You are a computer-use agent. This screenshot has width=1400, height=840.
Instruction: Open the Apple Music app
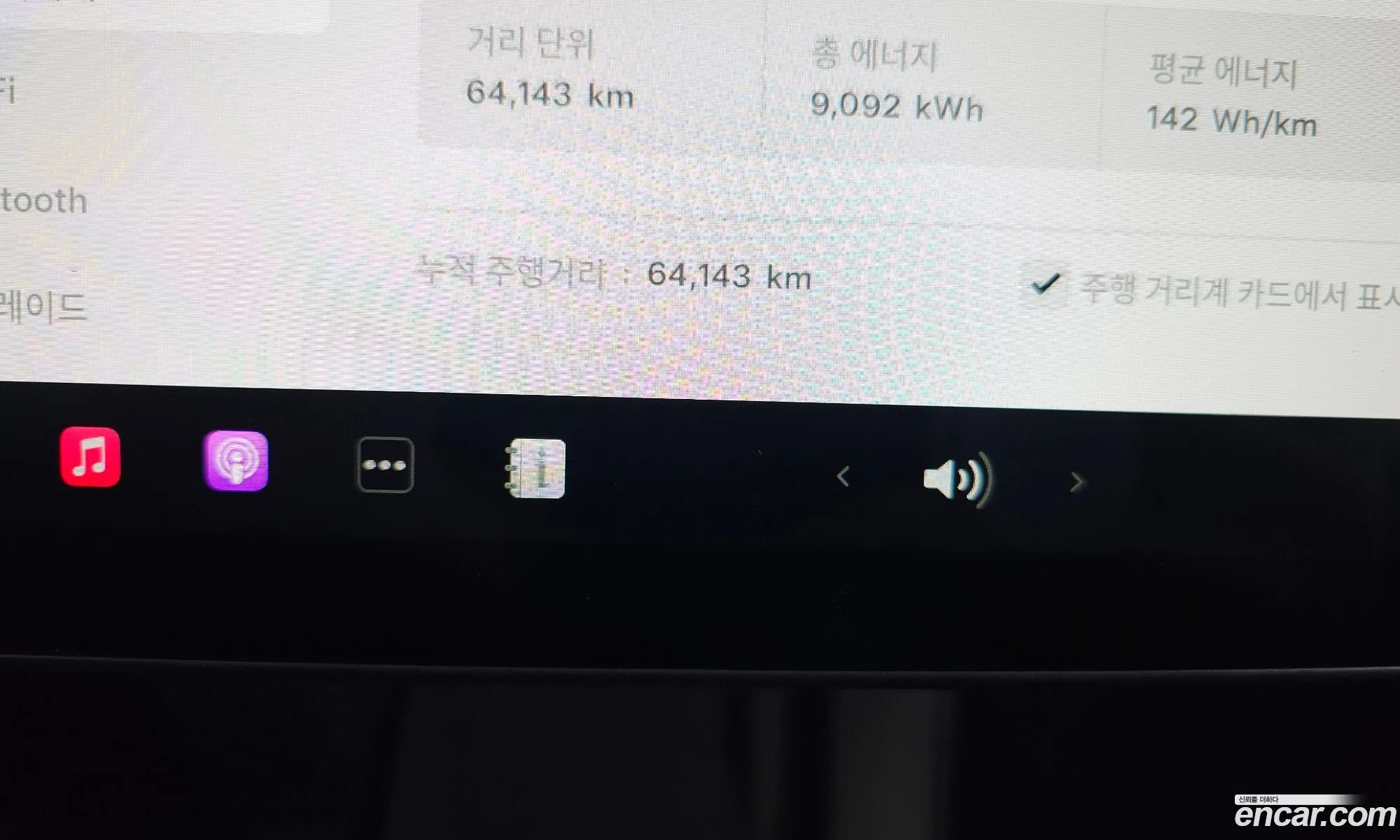tap(90, 457)
